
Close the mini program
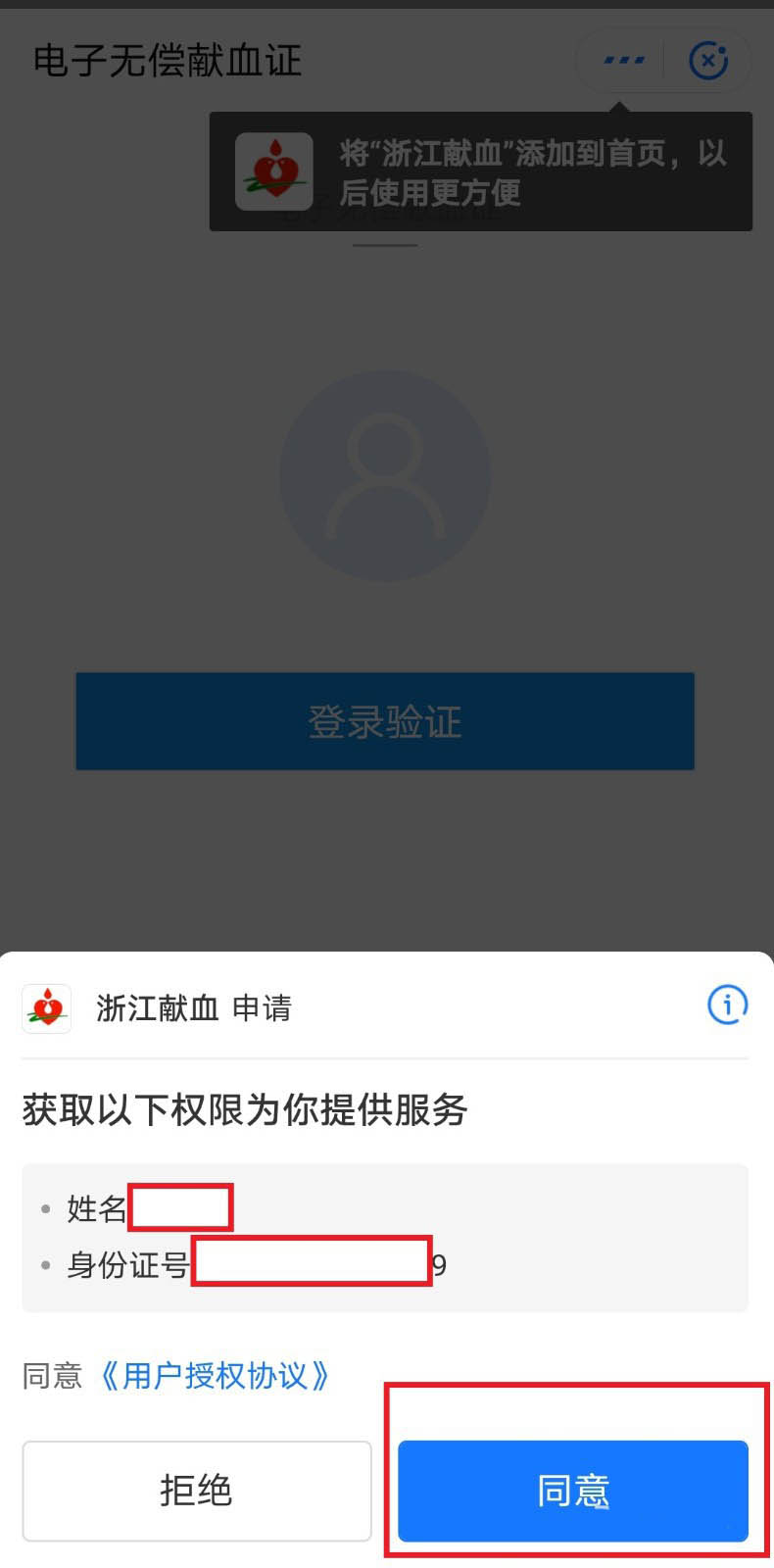click(x=708, y=61)
